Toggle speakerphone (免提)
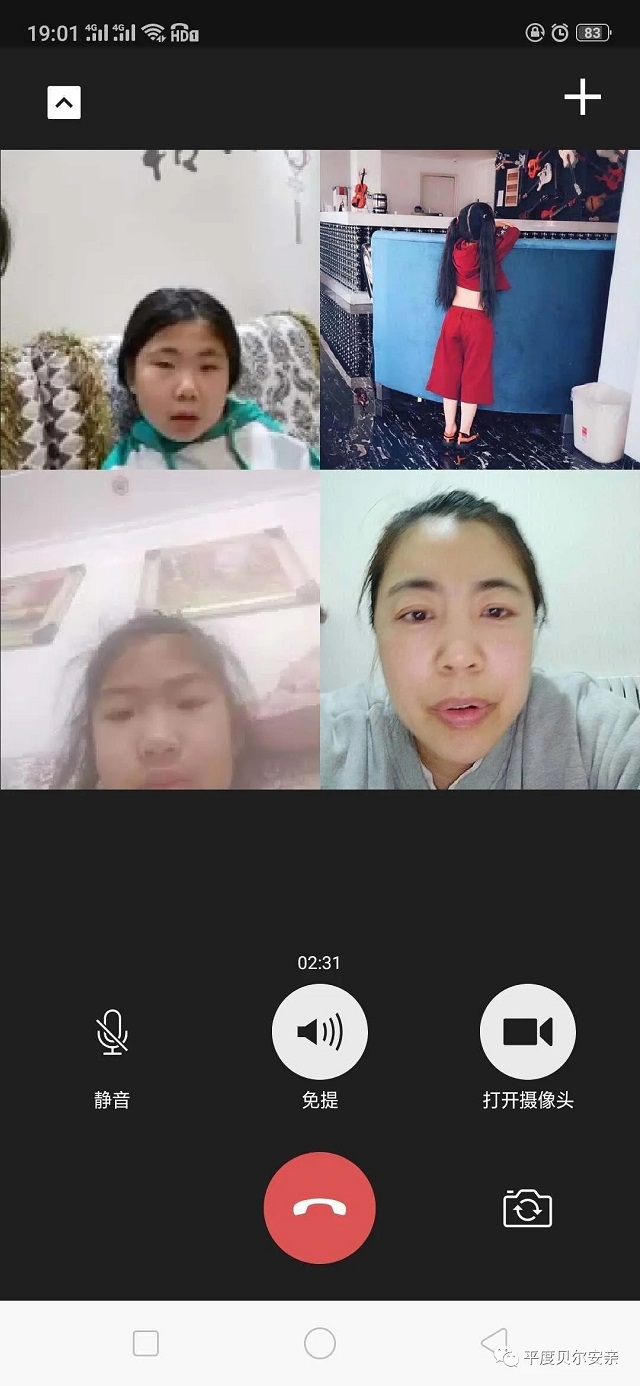This screenshot has width=640, height=1386. pyautogui.click(x=320, y=1033)
